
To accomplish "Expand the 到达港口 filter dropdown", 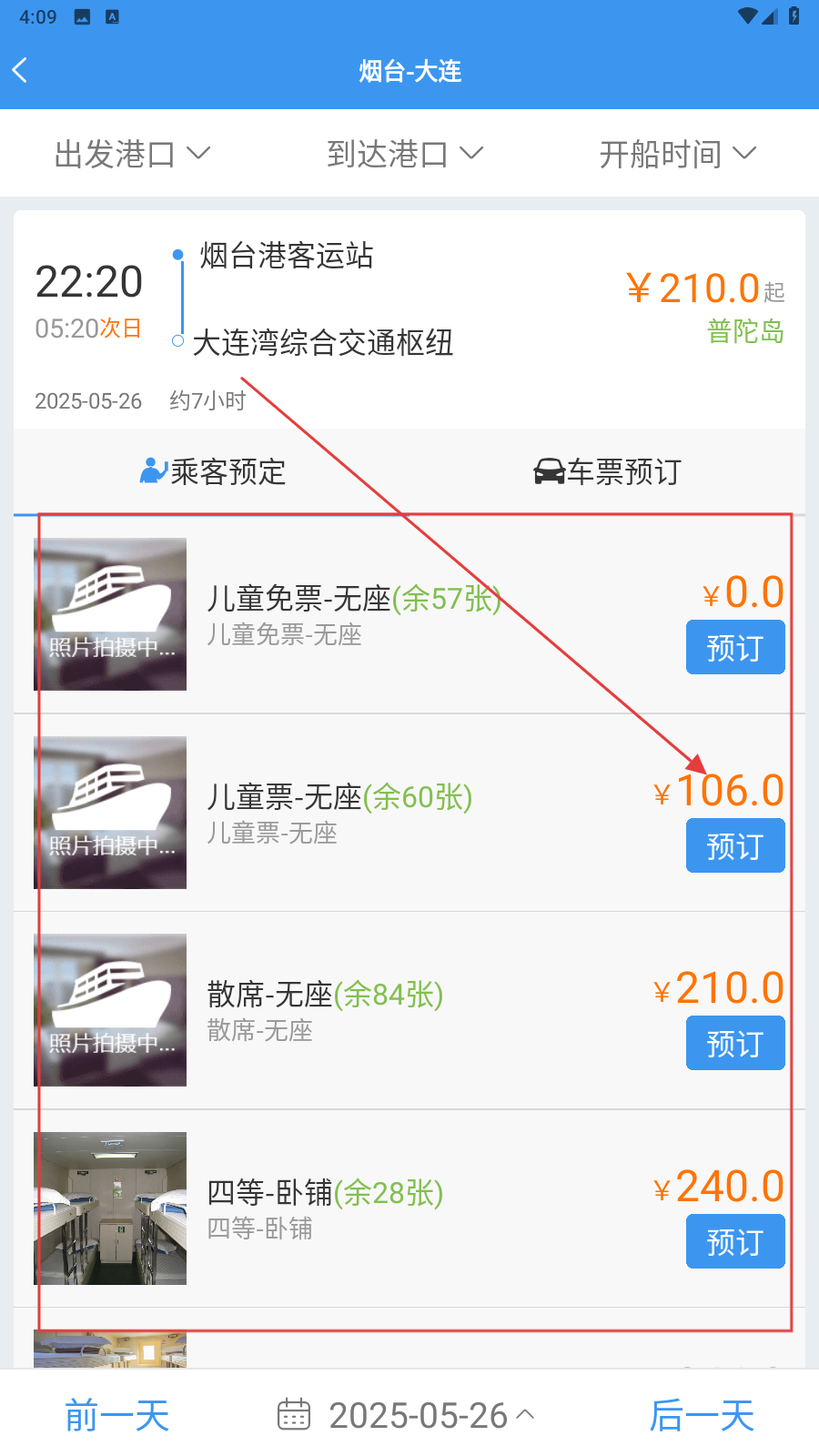I will 405,154.
